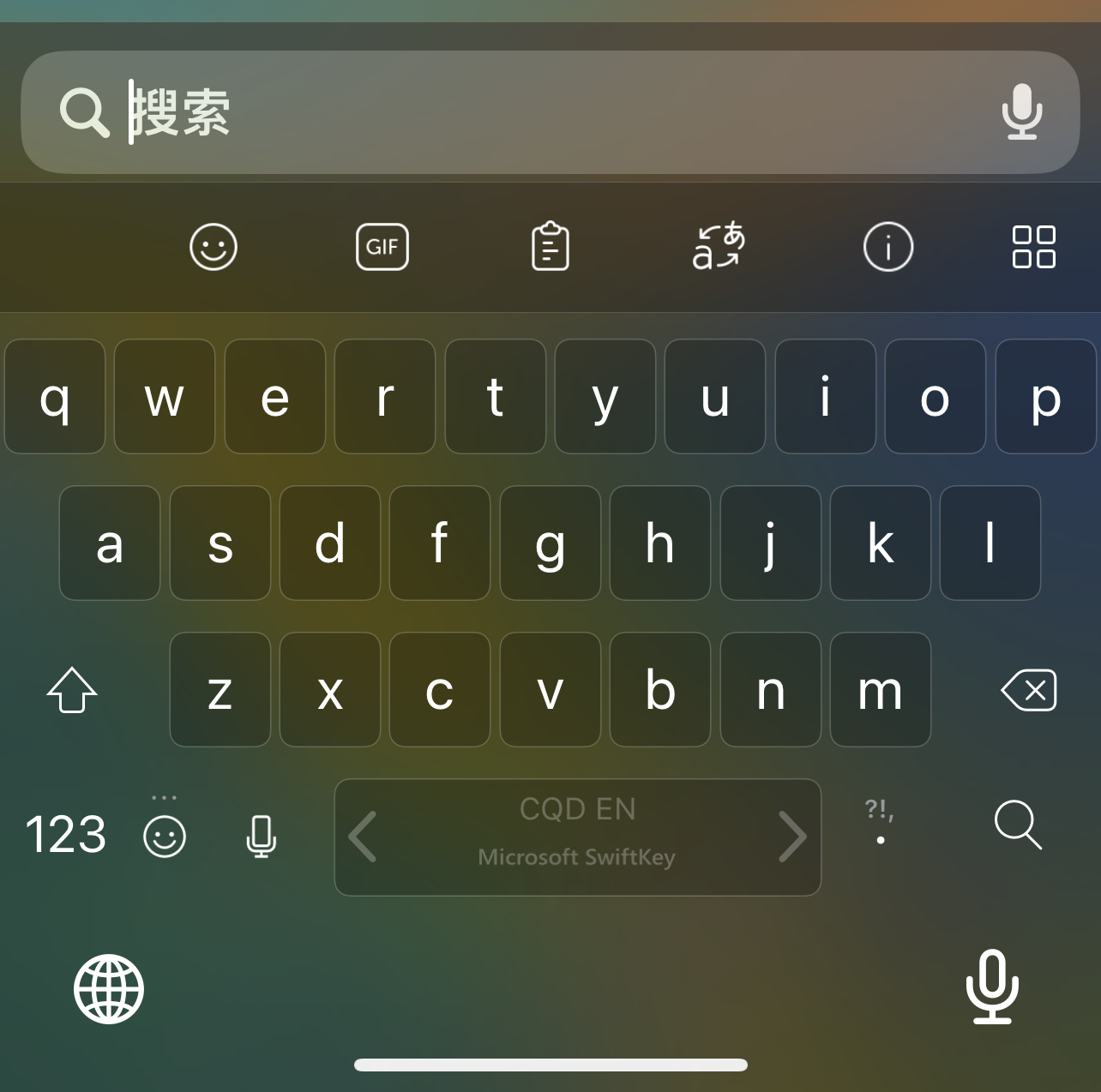Switch keyboards with the globe icon

109,989
